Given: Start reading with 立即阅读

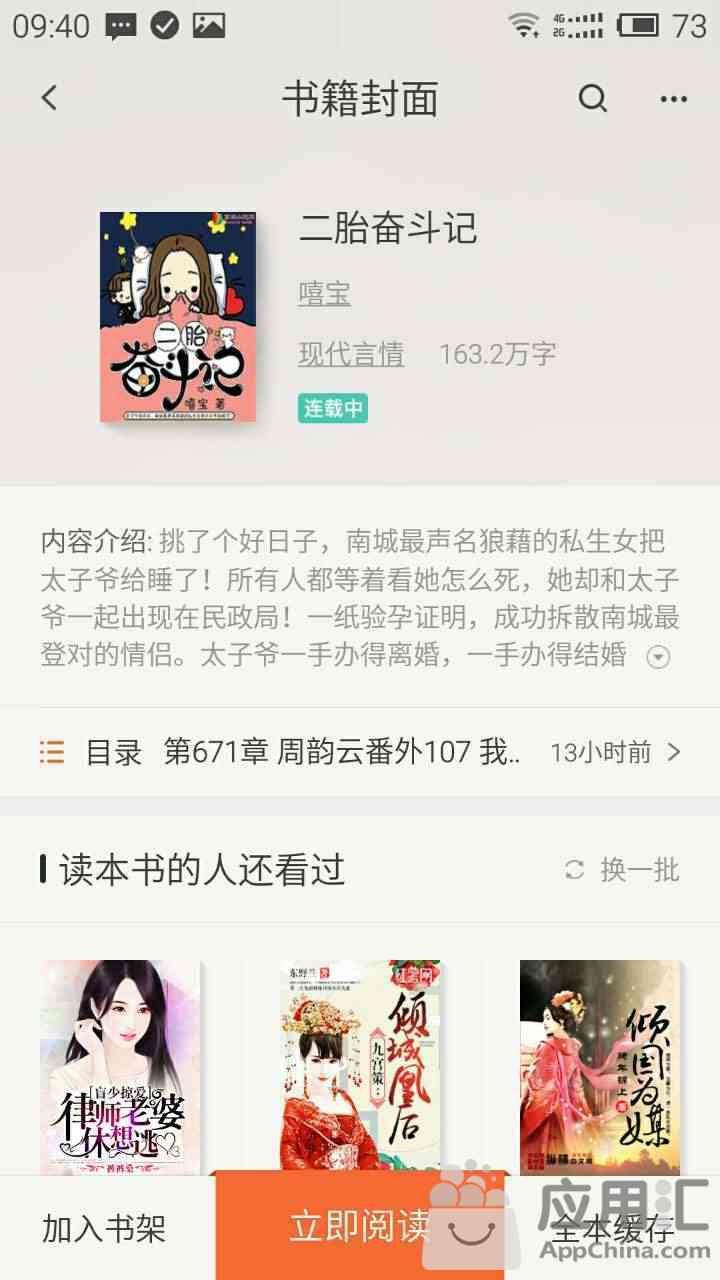Looking at the screenshot, I should click(x=358, y=1227).
